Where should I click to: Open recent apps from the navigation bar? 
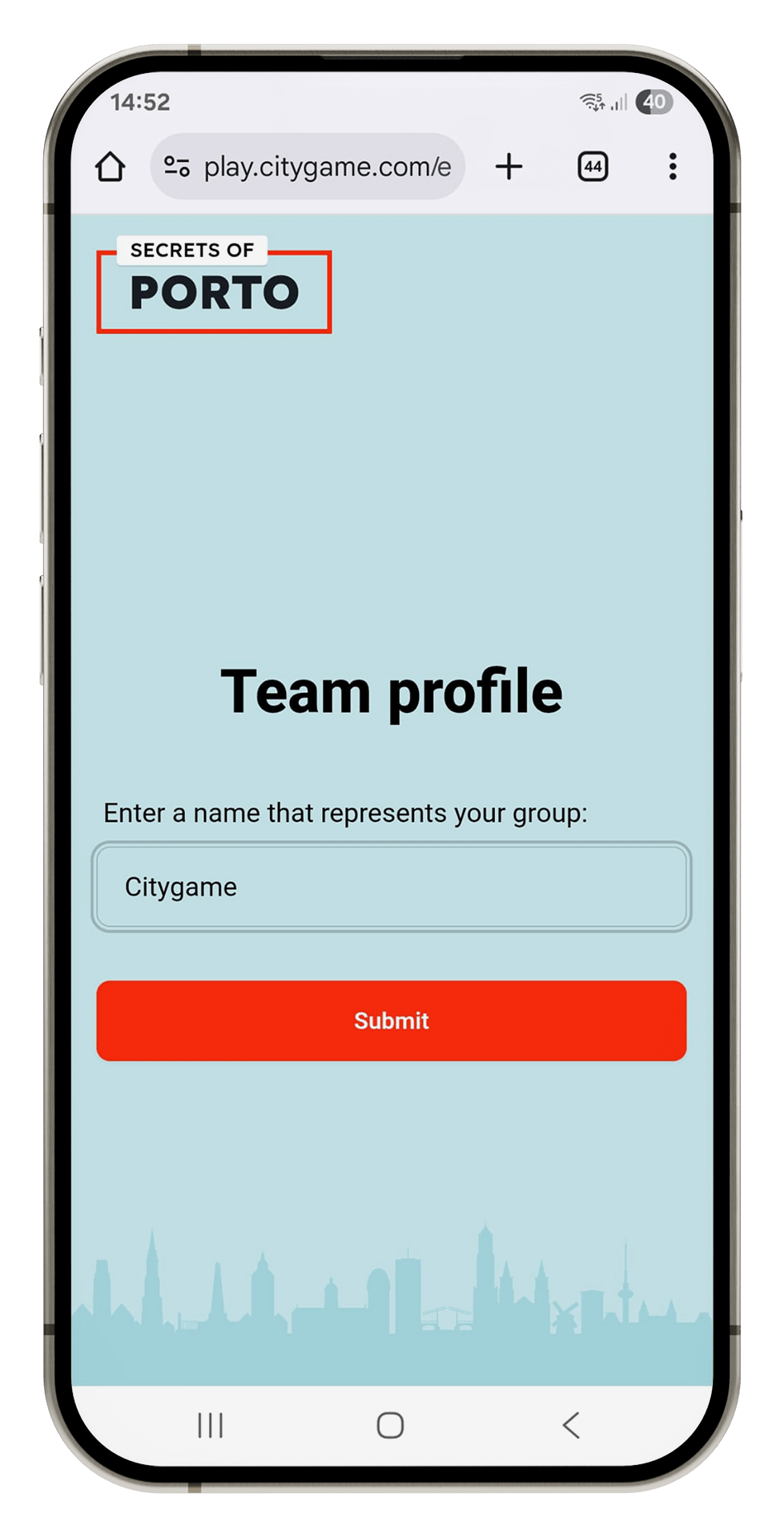click(211, 1425)
